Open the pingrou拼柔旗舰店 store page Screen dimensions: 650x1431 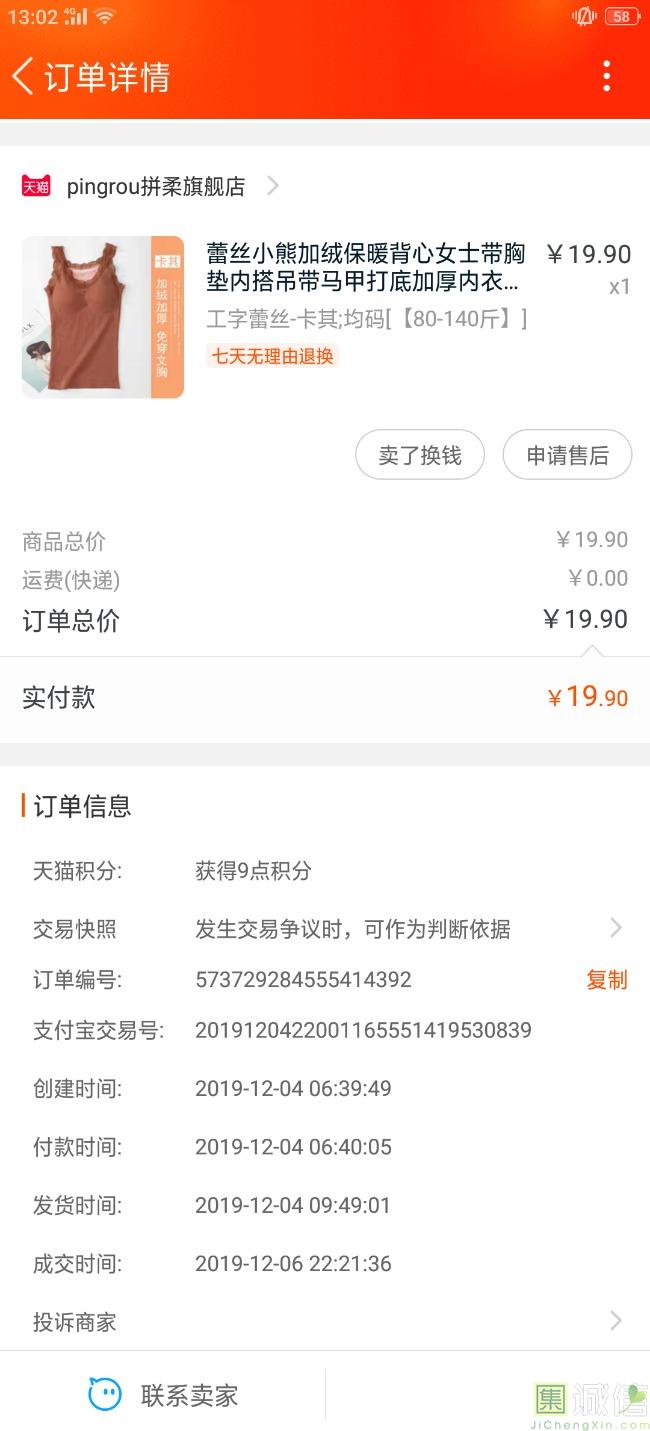tap(155, 186)
